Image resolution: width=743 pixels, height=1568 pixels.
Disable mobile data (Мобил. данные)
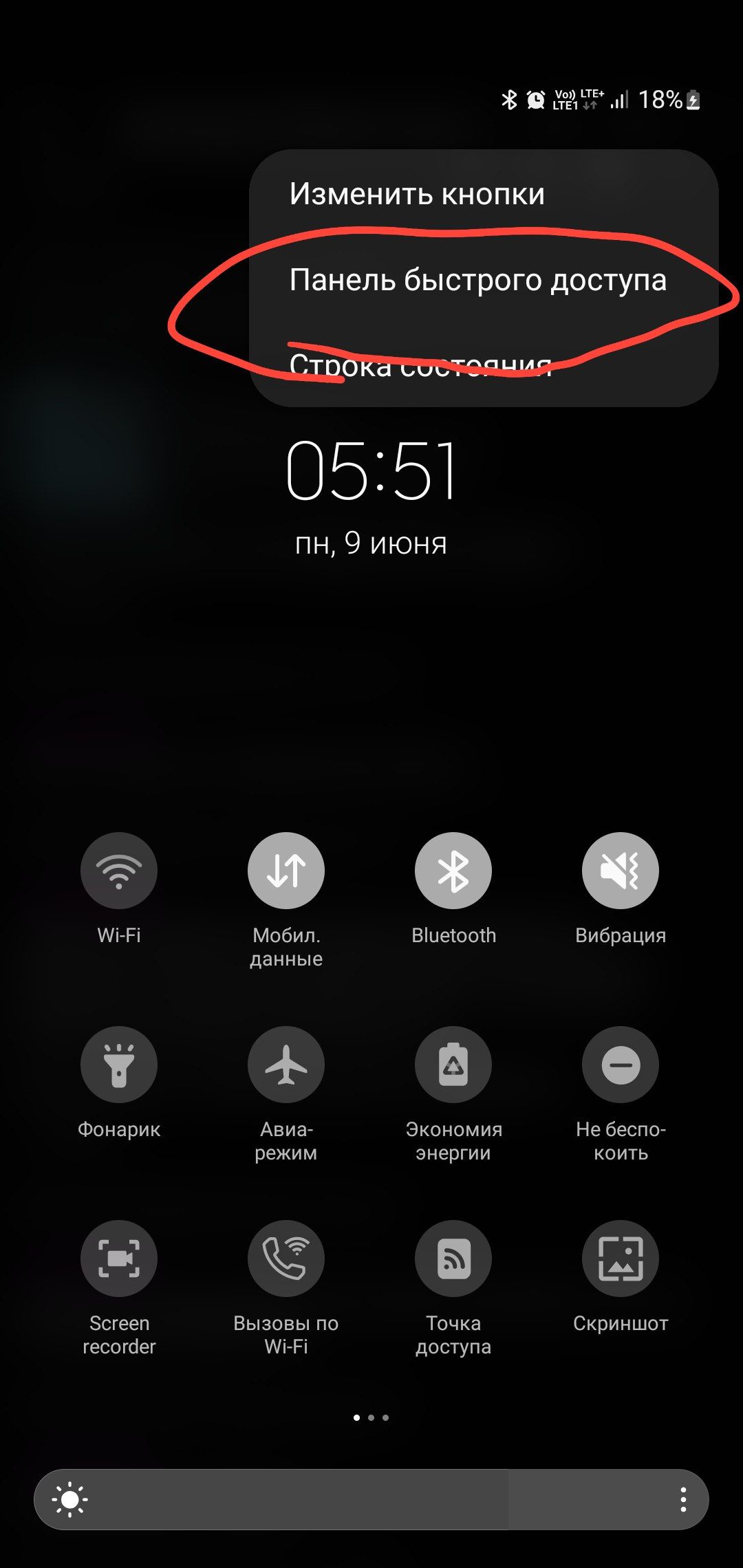[286, 871]
